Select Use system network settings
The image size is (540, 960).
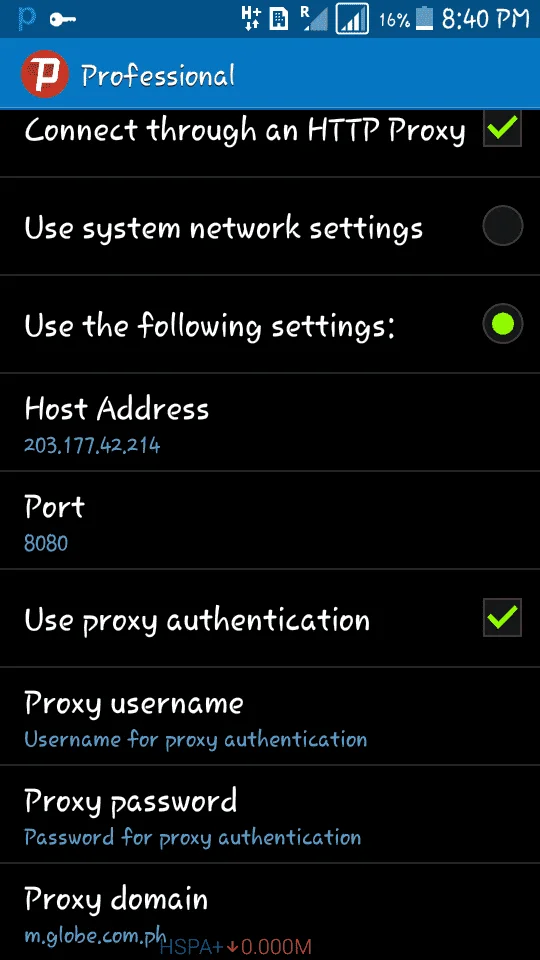tap(503, 226)
